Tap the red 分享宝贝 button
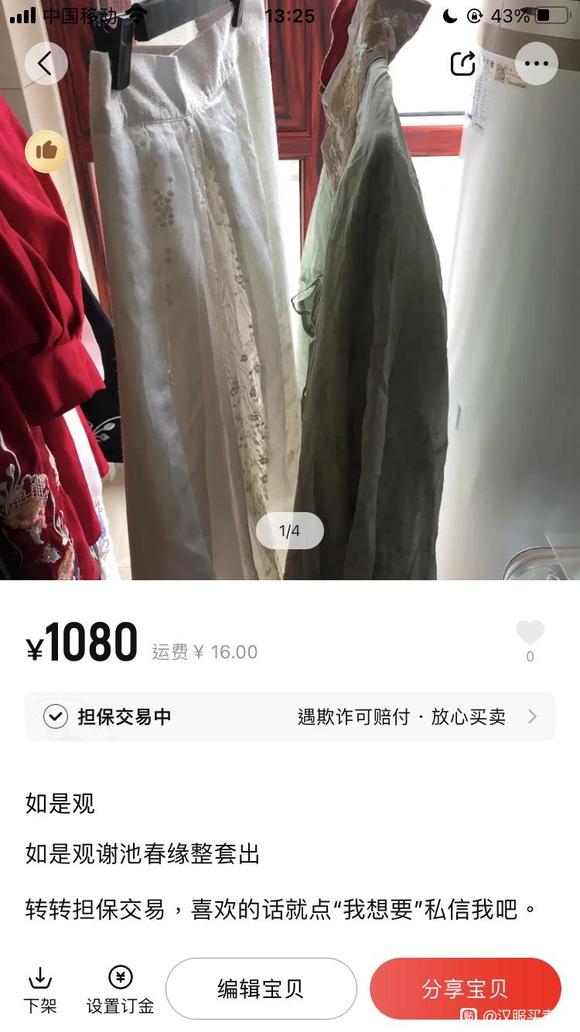580x1032 pixels. pyautogui.click(x=465, y=989)
